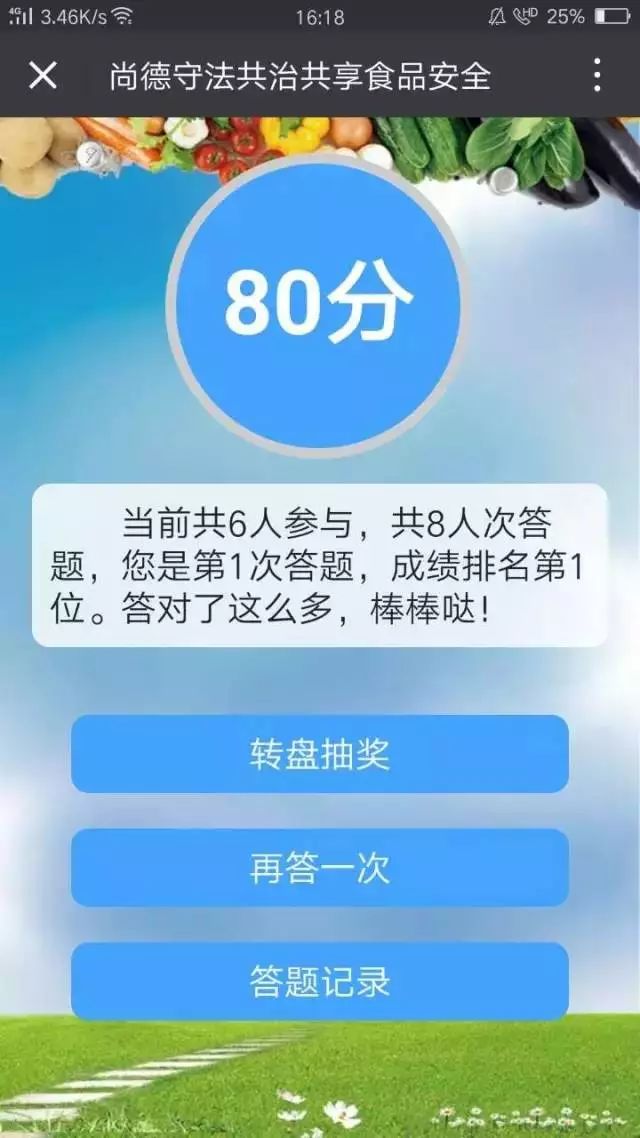Viewport: 640px width, 1138px height.
Task: Open the three-dot overflow menu
Action: pos(597,75)
